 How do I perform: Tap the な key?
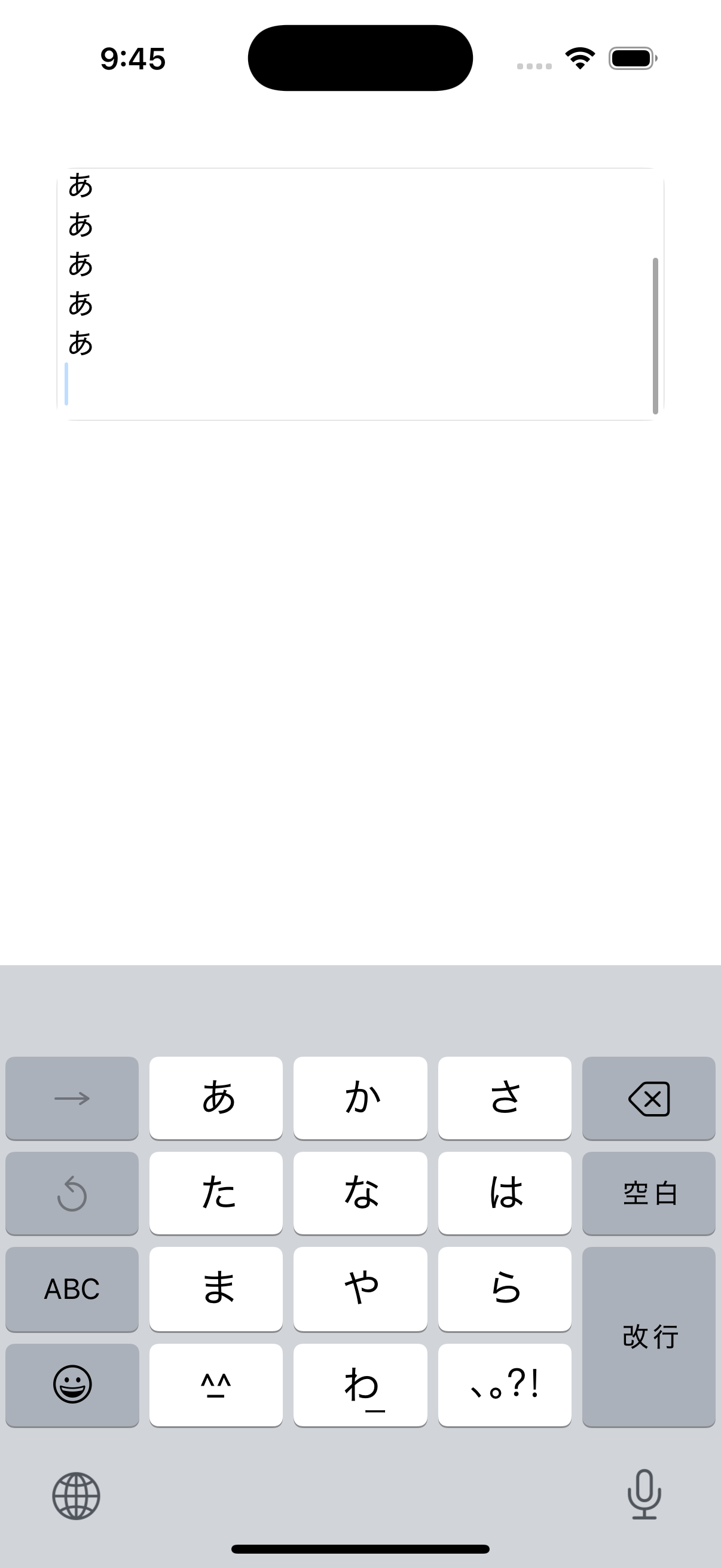point(360,1193)
